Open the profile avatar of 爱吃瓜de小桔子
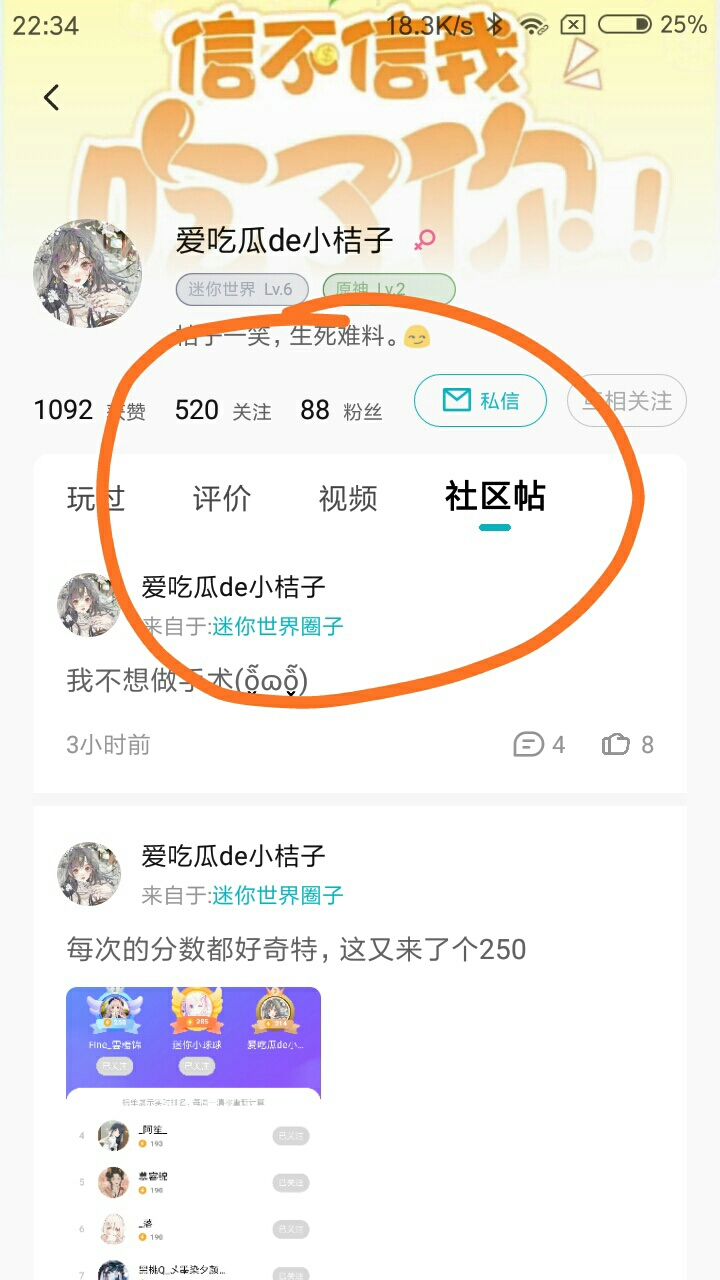 (x=87, y=273)
